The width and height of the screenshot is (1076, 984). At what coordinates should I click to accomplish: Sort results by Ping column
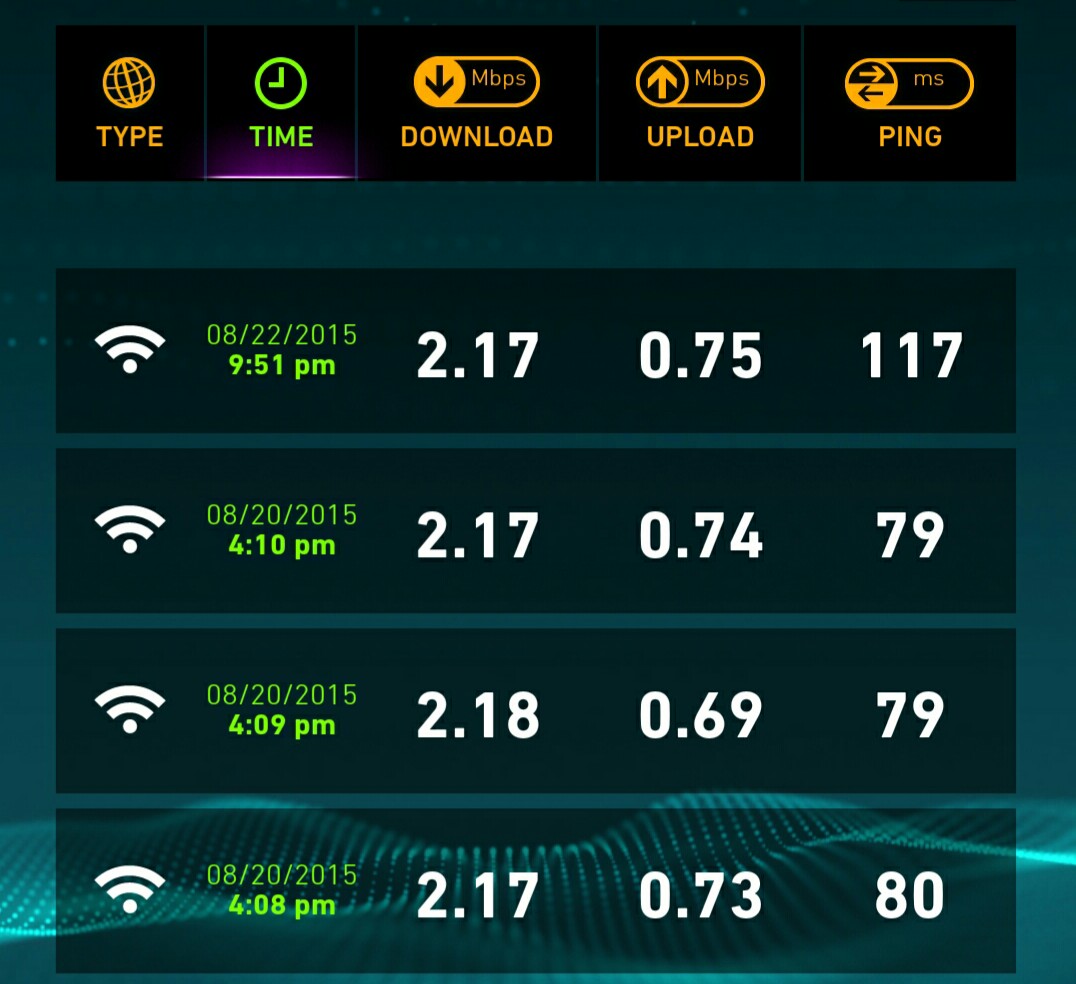click(x=909, y=104)
